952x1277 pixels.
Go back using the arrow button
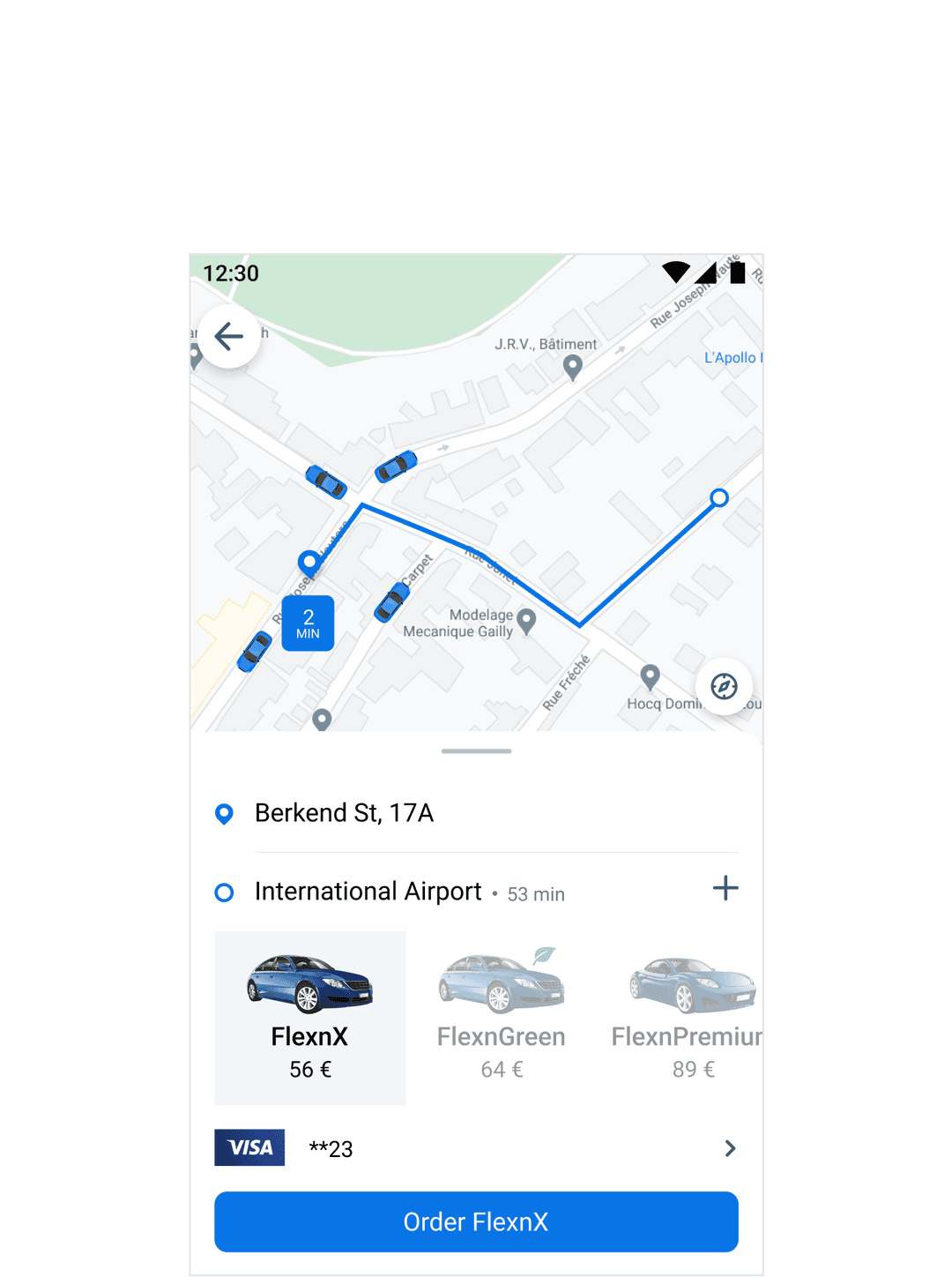229,336
